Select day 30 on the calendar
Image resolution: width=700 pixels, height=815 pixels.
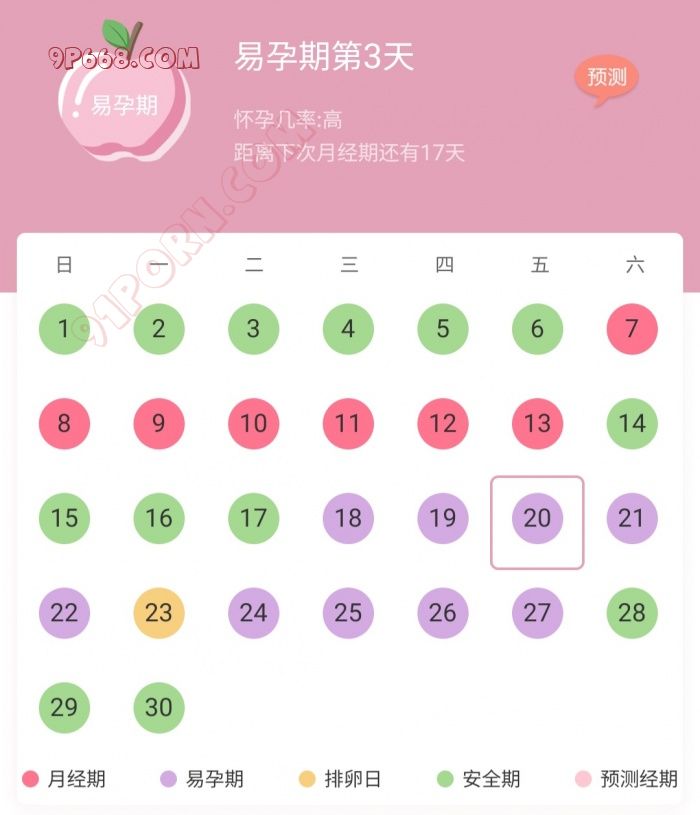click(x=159, y=707)
